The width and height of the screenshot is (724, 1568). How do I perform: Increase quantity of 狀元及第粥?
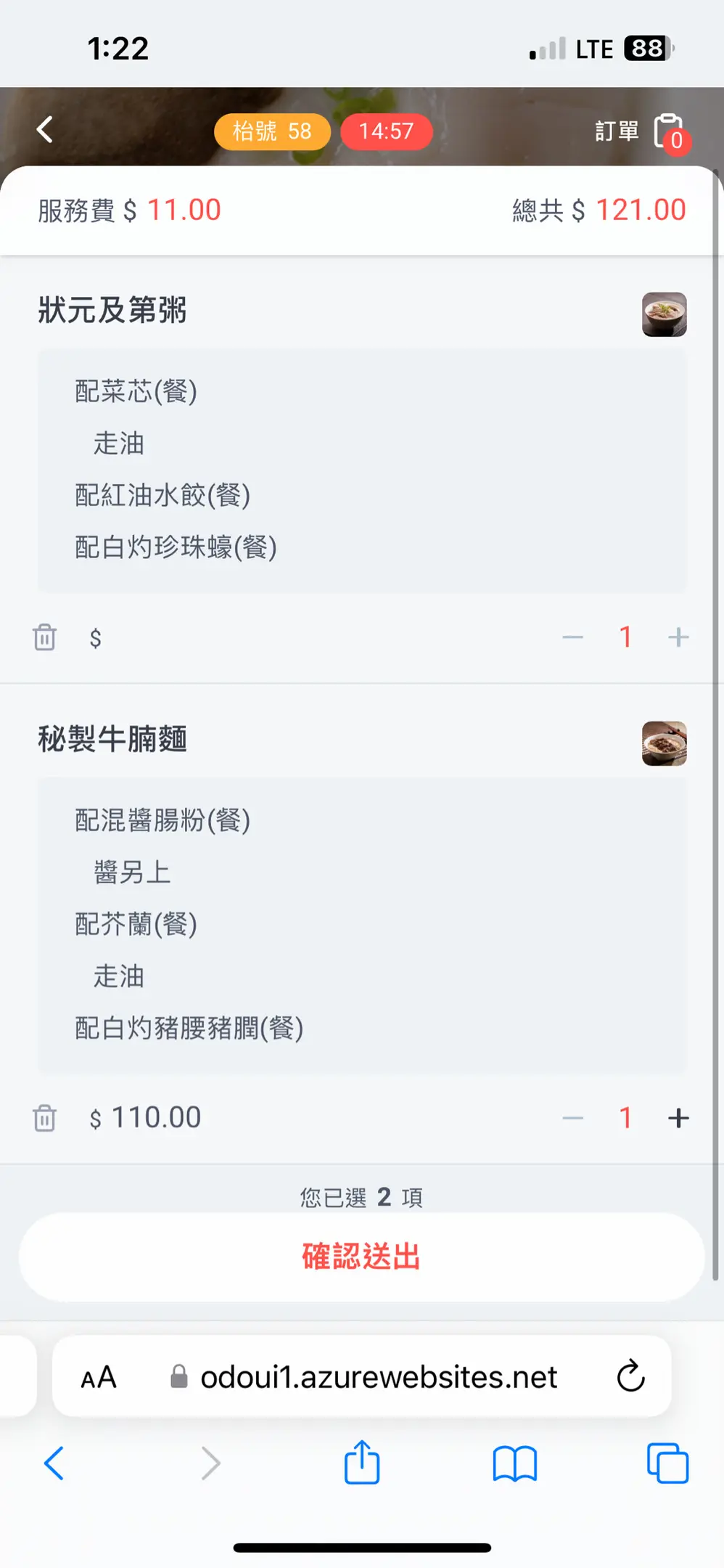pos(678,637)
